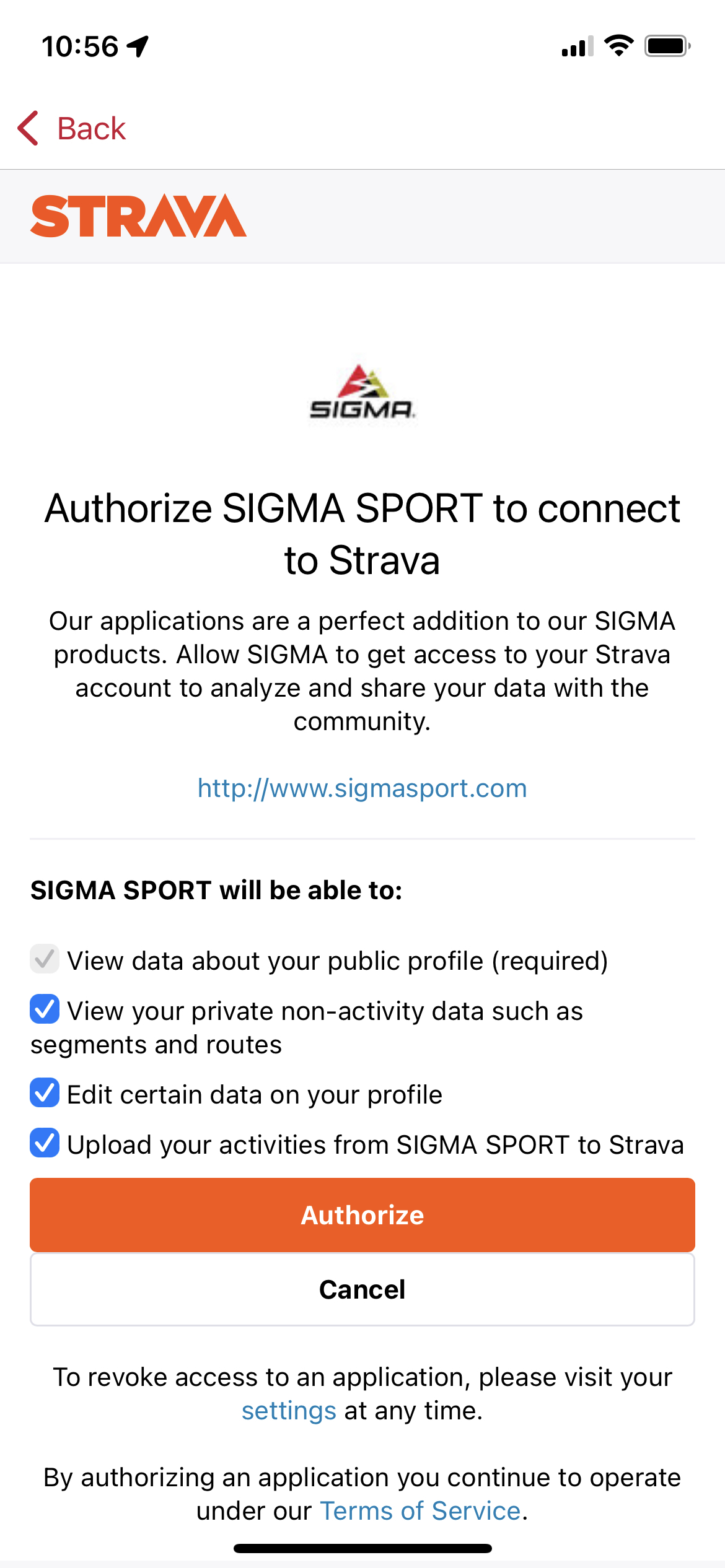Open the settings link to revoke access
The image size is (725, 1568).
coord(289,1411)
